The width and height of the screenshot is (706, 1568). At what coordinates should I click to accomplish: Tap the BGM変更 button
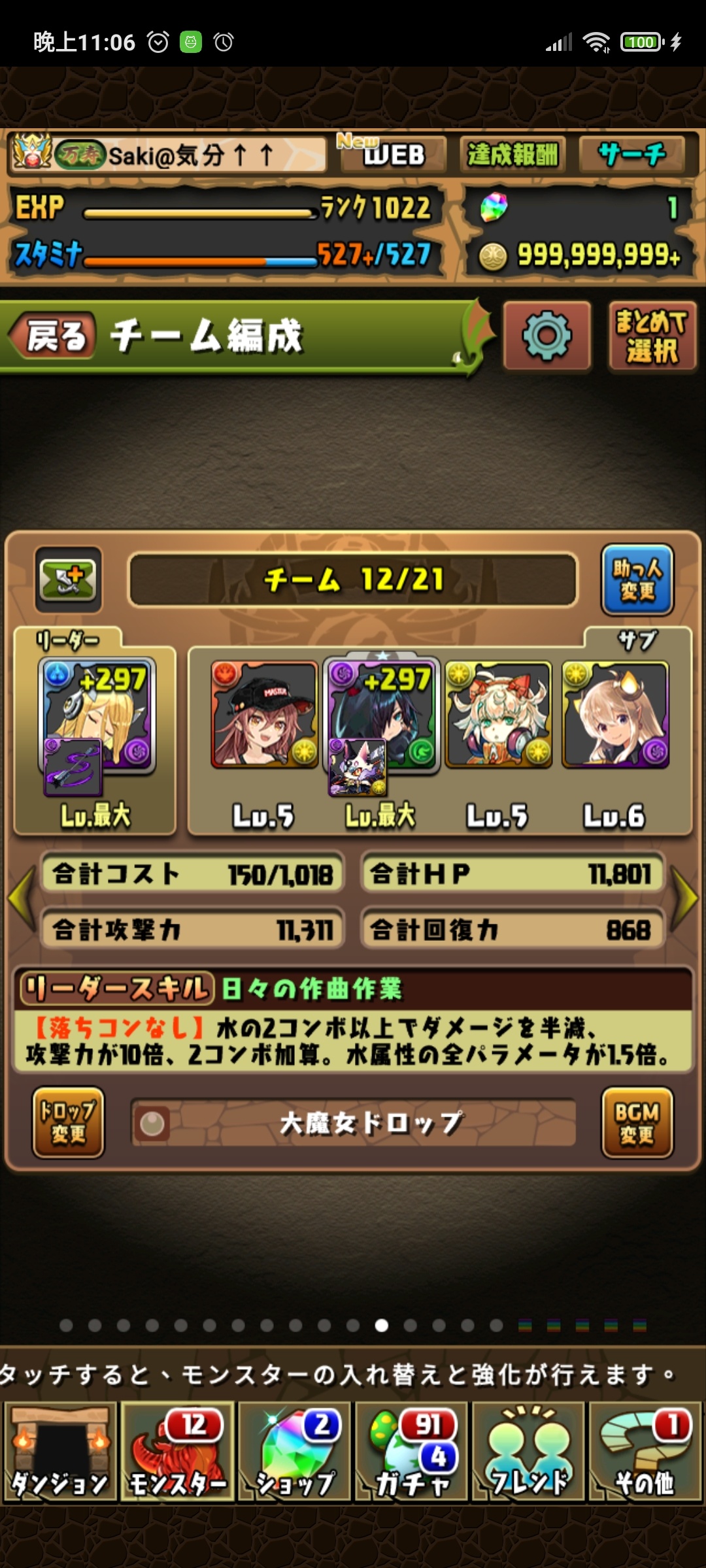(x=637, y=1122)
